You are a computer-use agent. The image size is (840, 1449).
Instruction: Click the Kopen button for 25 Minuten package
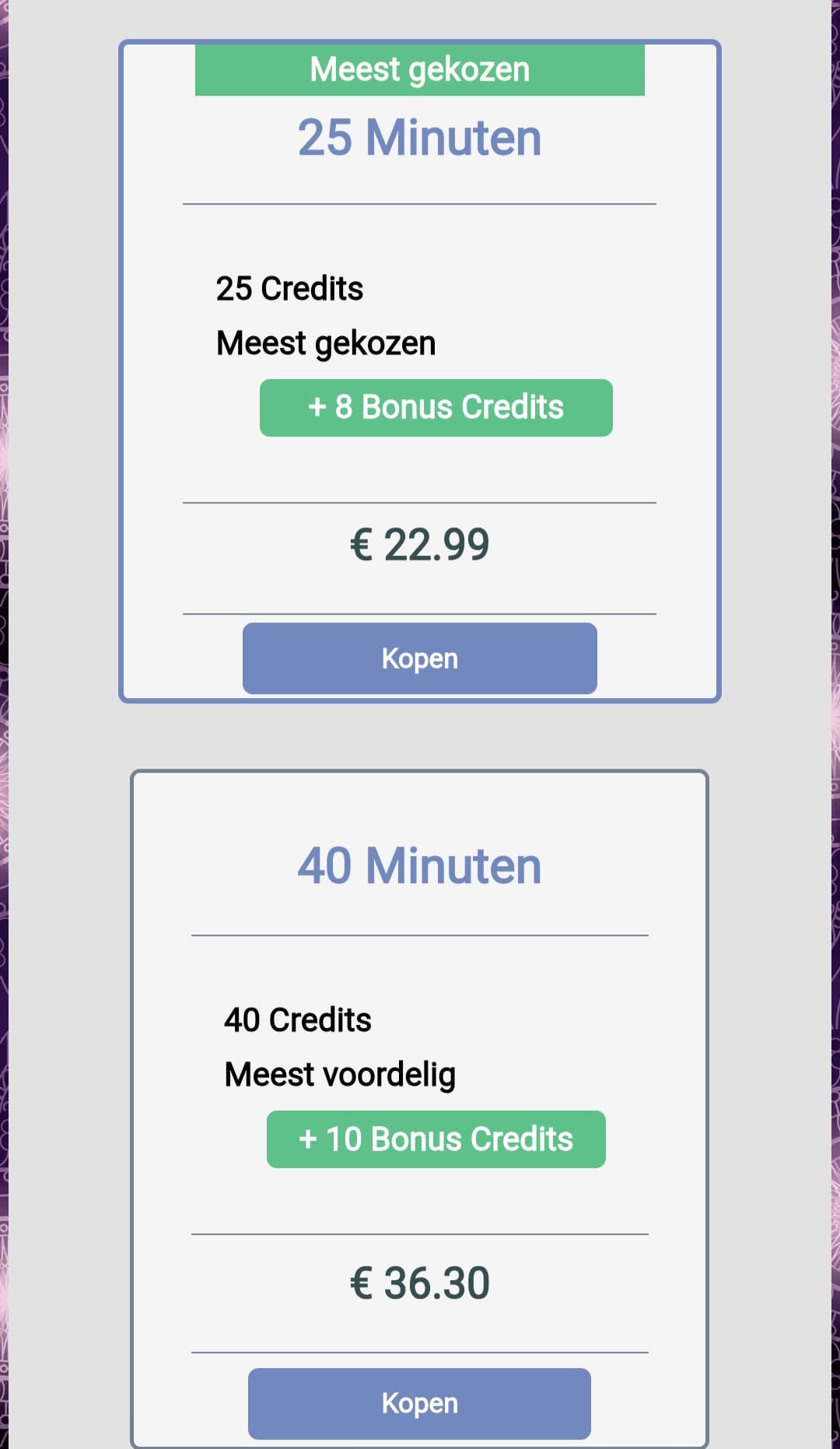(419, 658)
